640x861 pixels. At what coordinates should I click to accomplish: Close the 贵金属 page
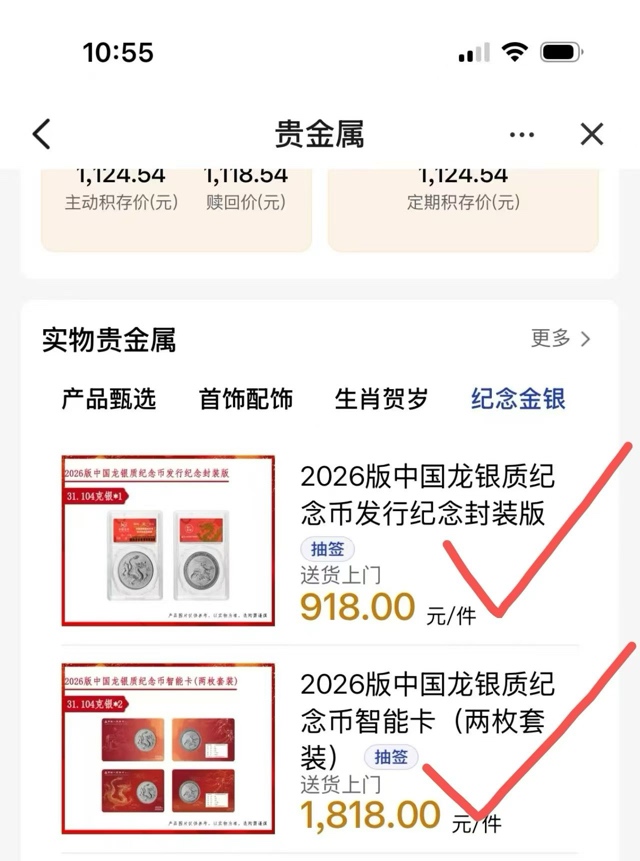click(x=592, y=135)
